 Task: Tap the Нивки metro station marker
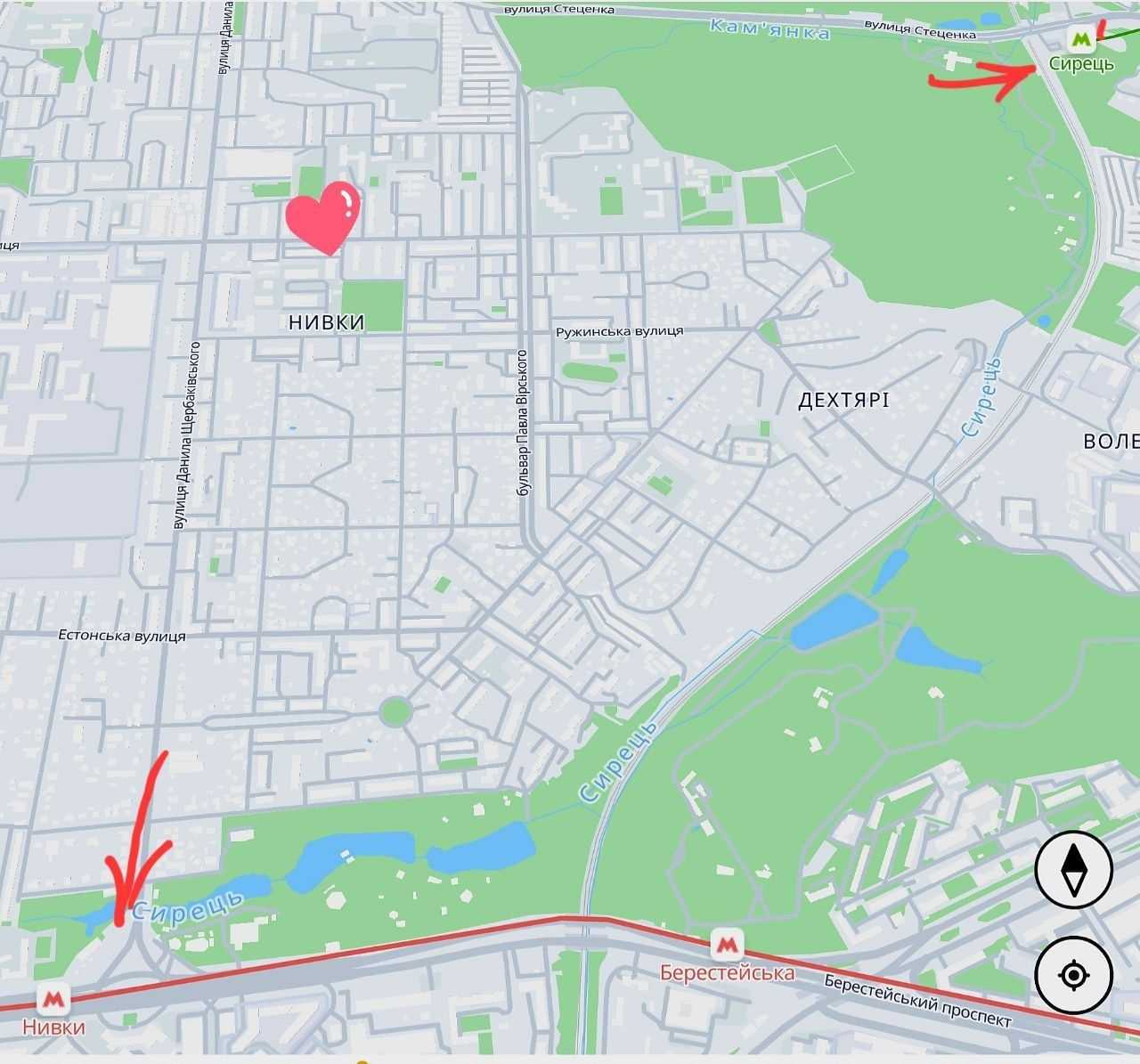click(53, 999)
